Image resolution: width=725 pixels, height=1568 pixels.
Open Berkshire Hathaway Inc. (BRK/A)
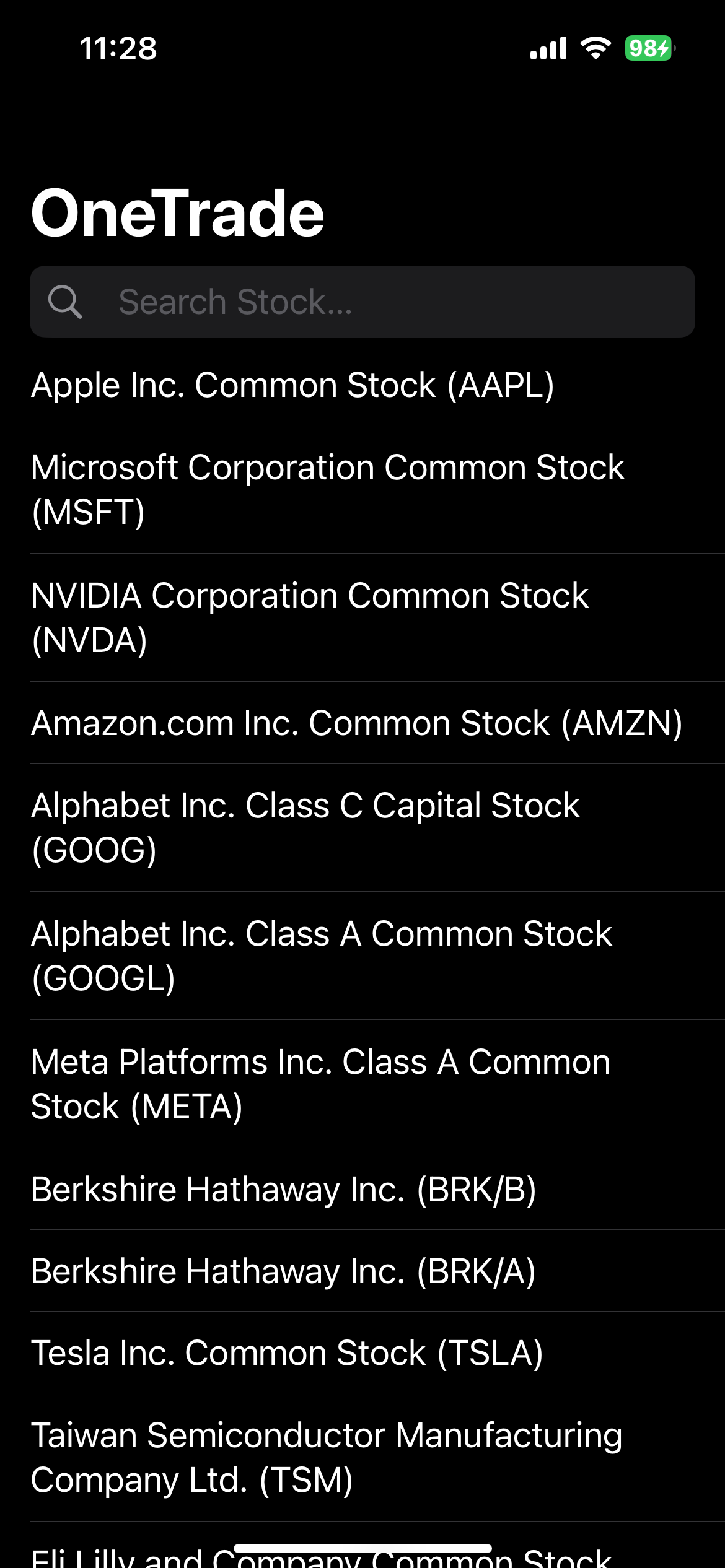pos(283,1271)
